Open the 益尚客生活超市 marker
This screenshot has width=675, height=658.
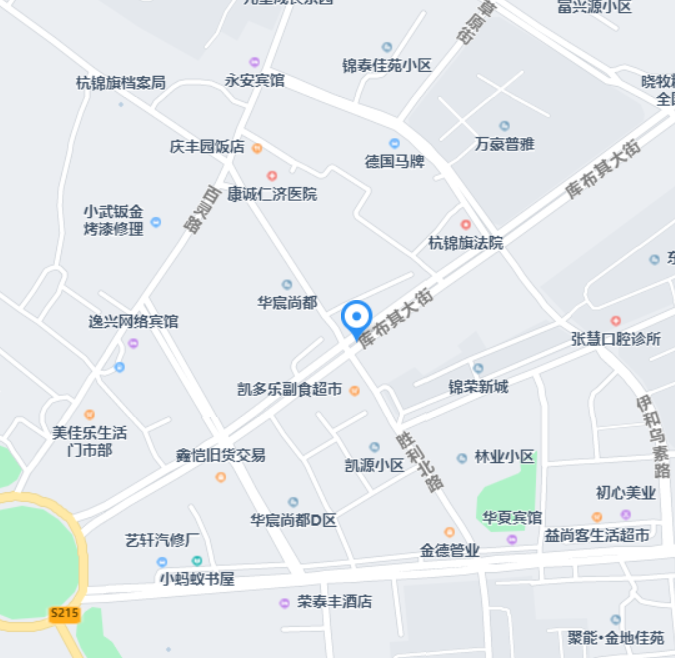596,517
